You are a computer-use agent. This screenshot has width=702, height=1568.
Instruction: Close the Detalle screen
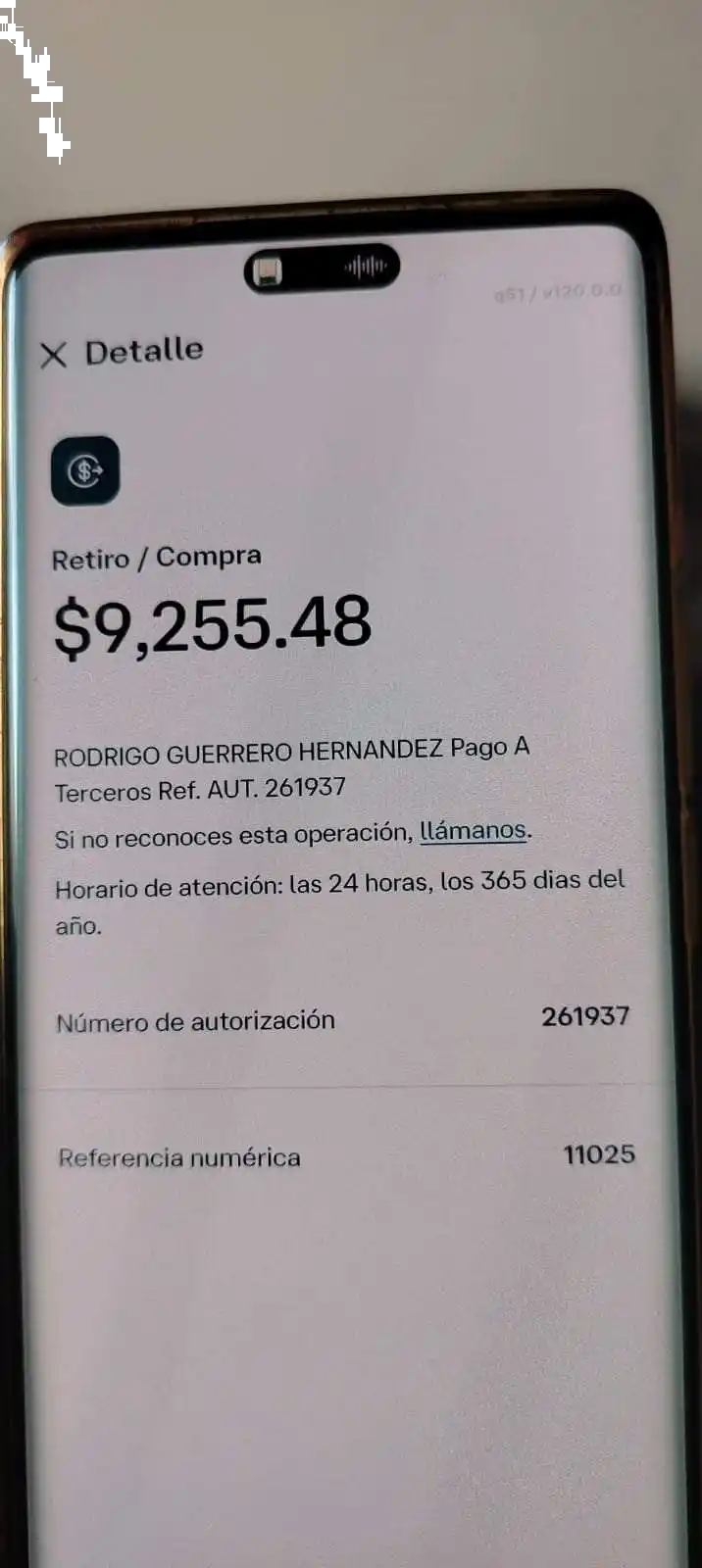click(x=54, y=355)
